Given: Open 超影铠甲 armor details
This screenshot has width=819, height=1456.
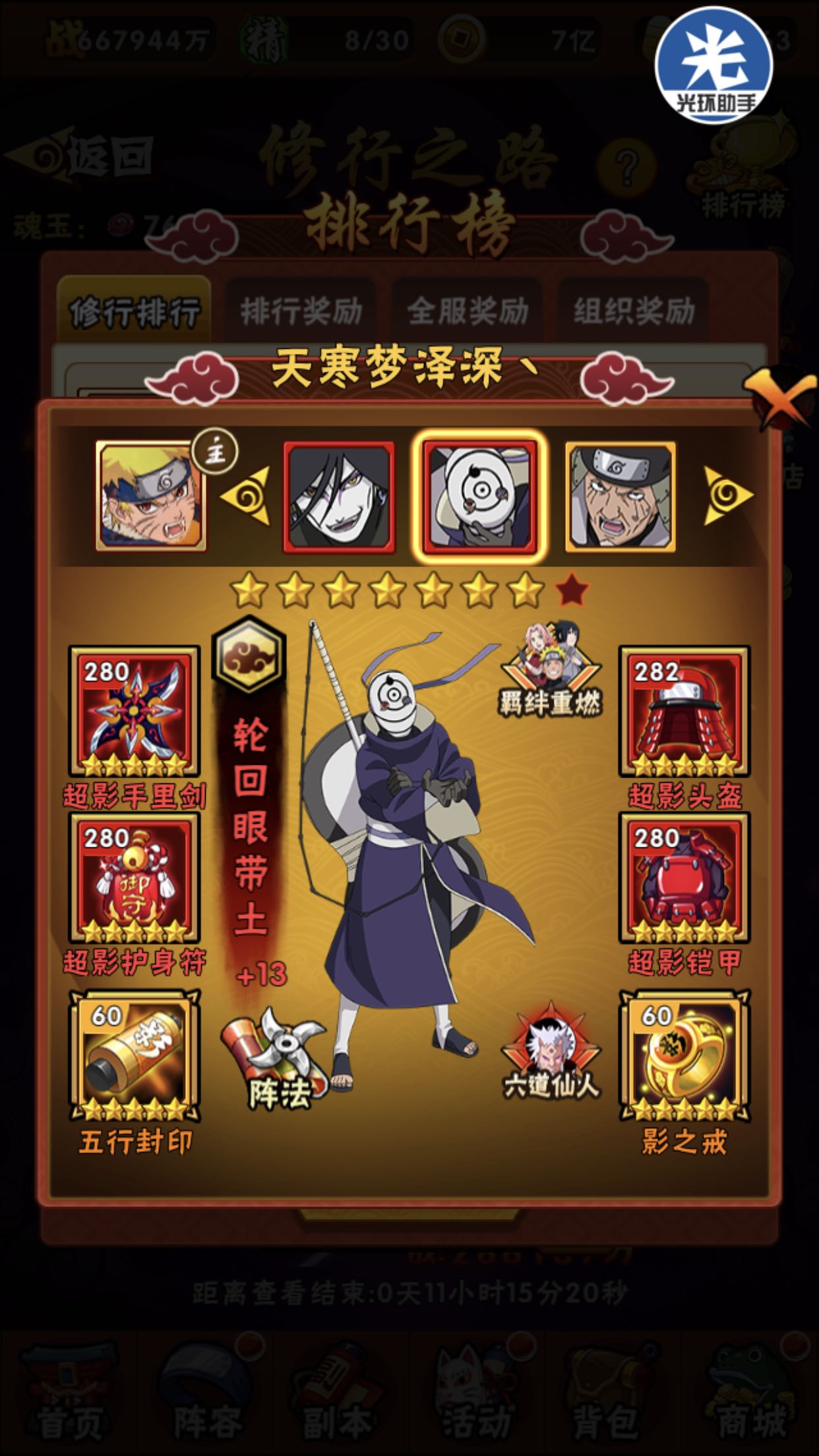Looking at the screenshot, I should coord(684,878).
